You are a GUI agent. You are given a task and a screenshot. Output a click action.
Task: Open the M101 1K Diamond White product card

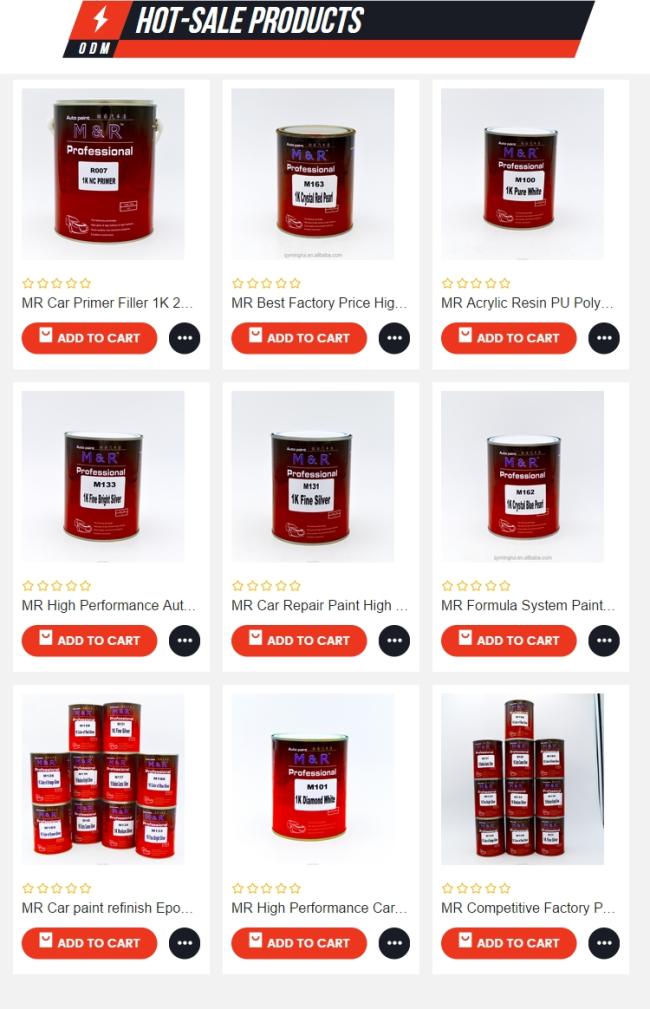(x=313, y=780)
